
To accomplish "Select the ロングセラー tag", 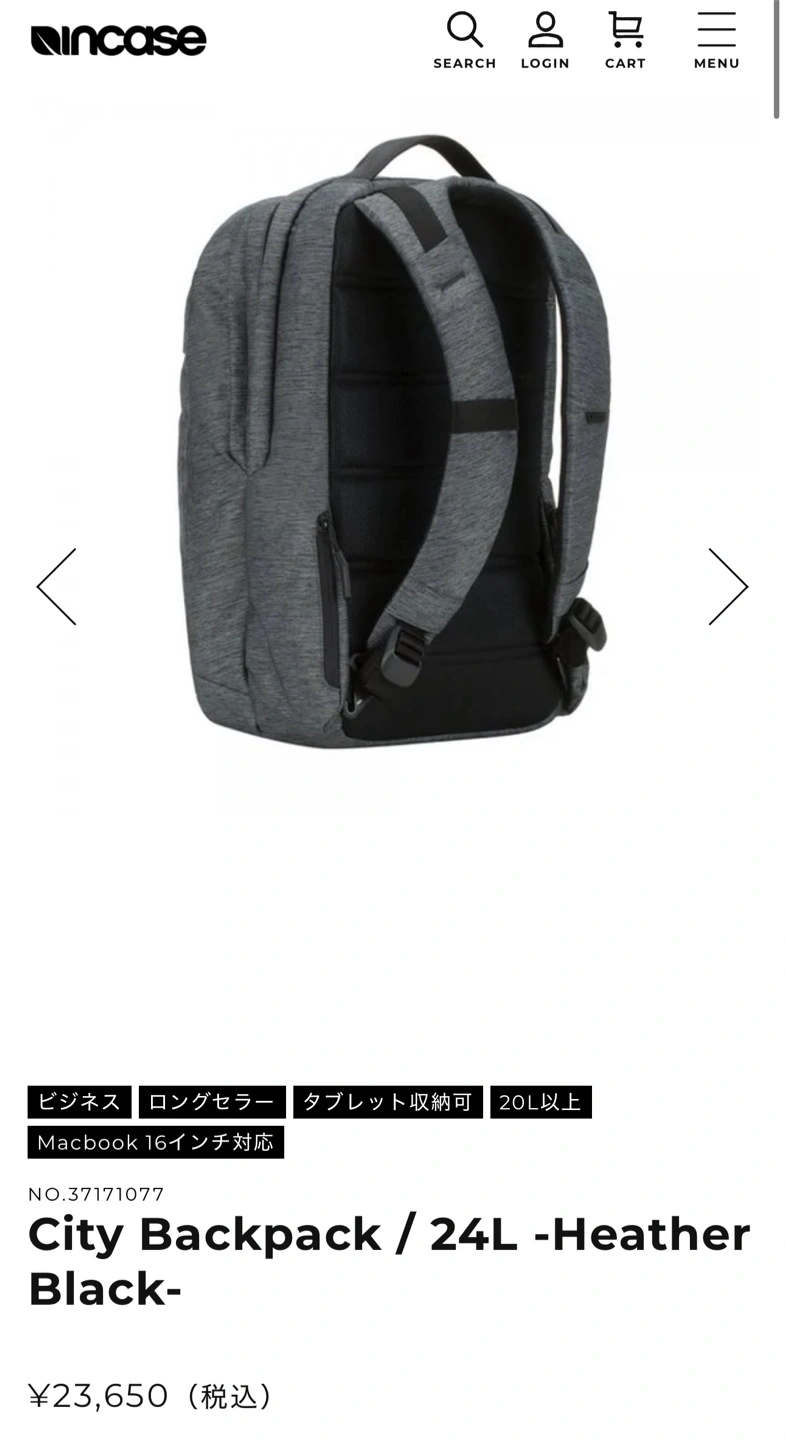I will [x=212, y=1102].
